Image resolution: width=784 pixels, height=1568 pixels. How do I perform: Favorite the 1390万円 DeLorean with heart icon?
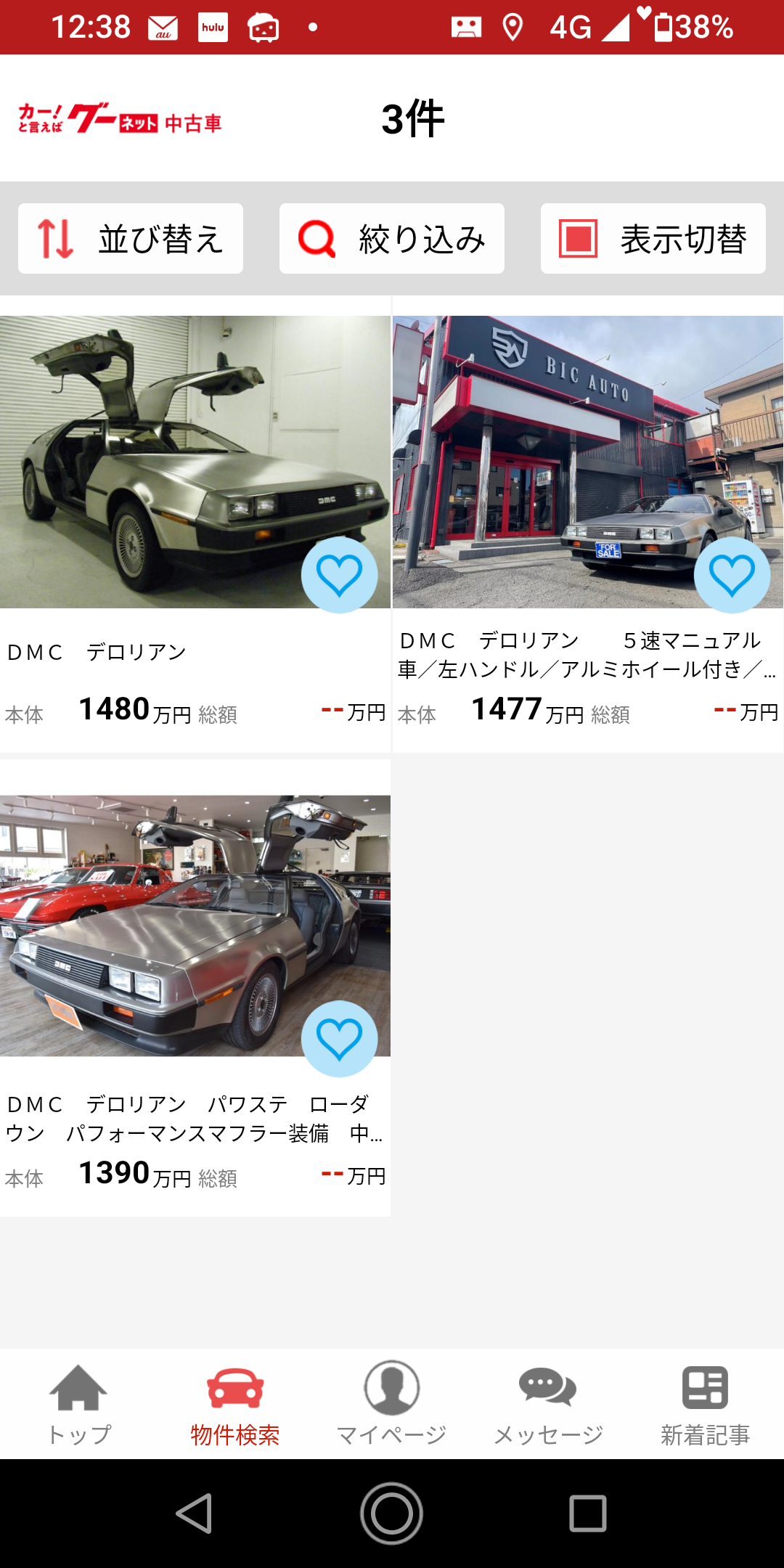[x=339, y=1039]
